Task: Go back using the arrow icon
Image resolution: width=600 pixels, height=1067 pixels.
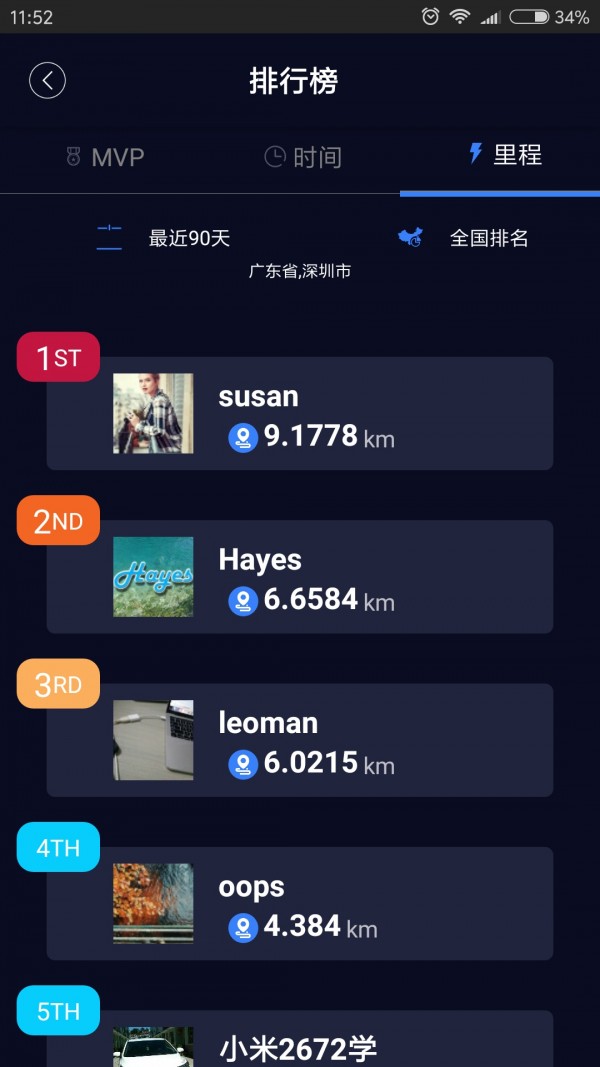Action: (47, 80)
